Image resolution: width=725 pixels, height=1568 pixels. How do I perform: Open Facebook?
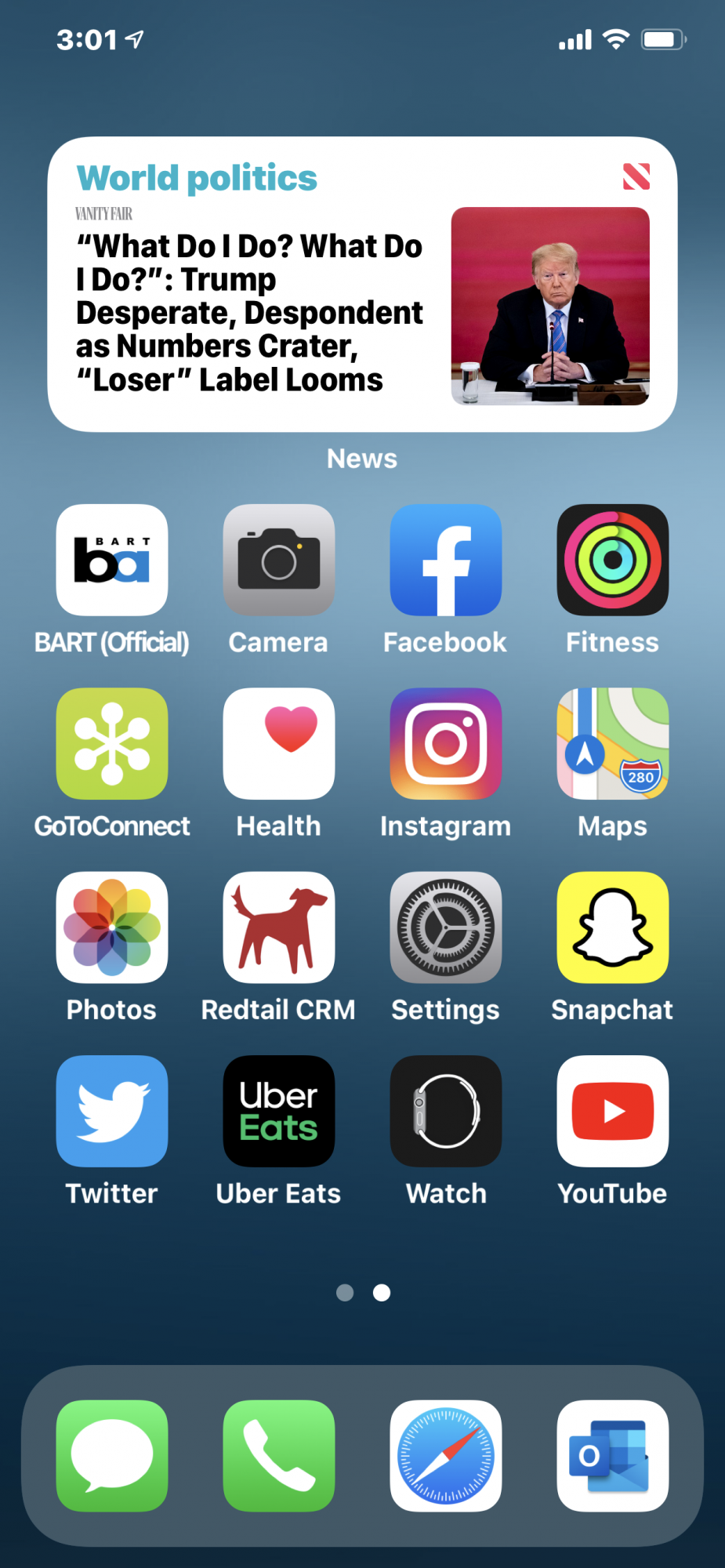click(x=446, y=560)
